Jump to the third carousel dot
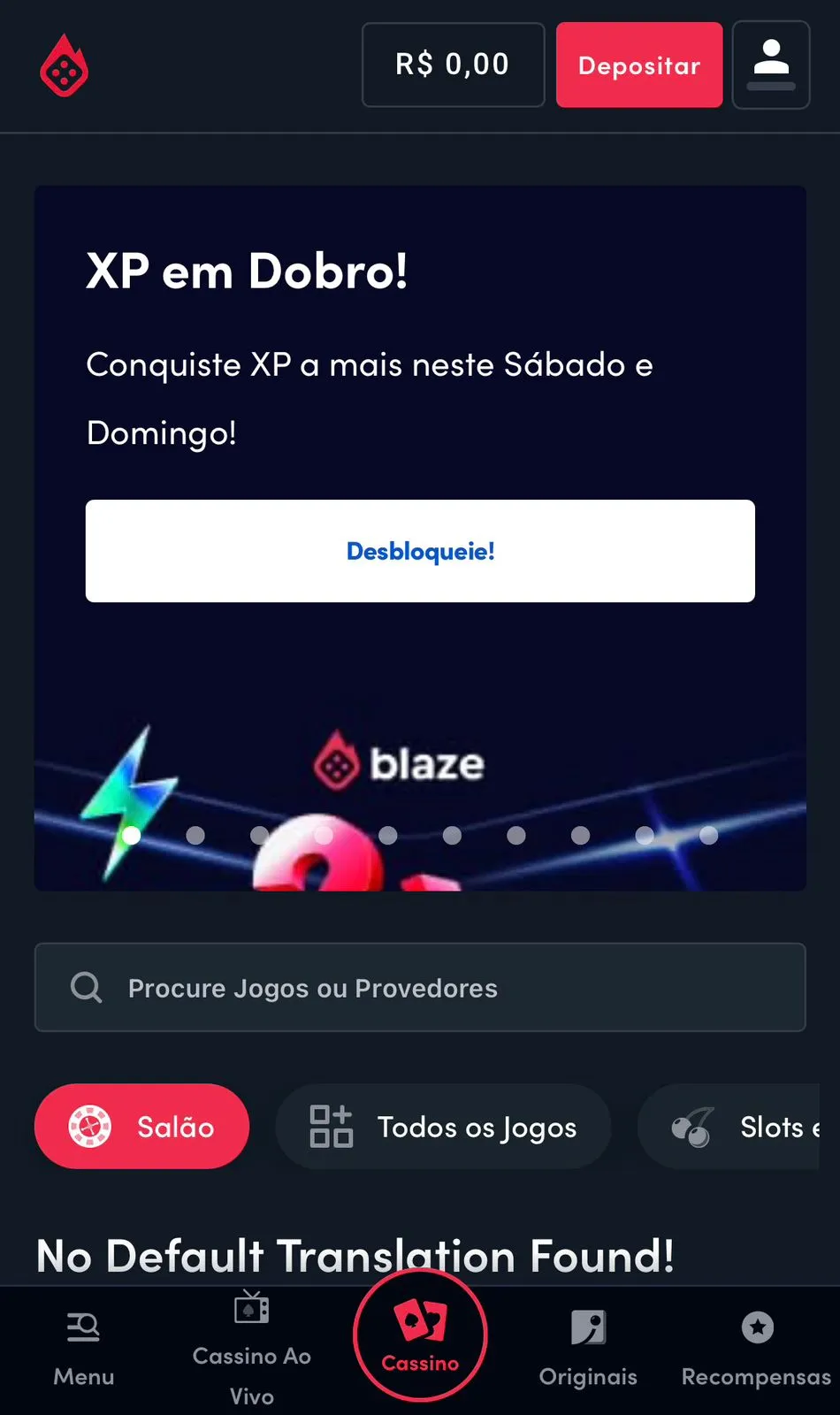The height and width of the screenshot is (1415, 840). 260,835
